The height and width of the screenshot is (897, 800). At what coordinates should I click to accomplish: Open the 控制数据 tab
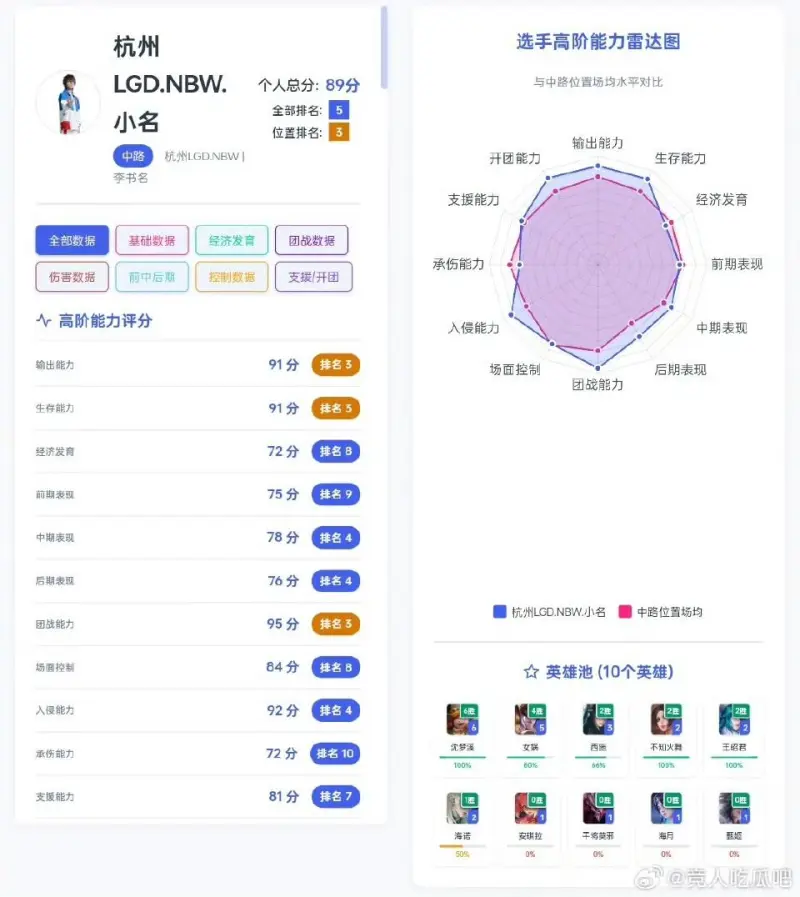tap(232, 277)
